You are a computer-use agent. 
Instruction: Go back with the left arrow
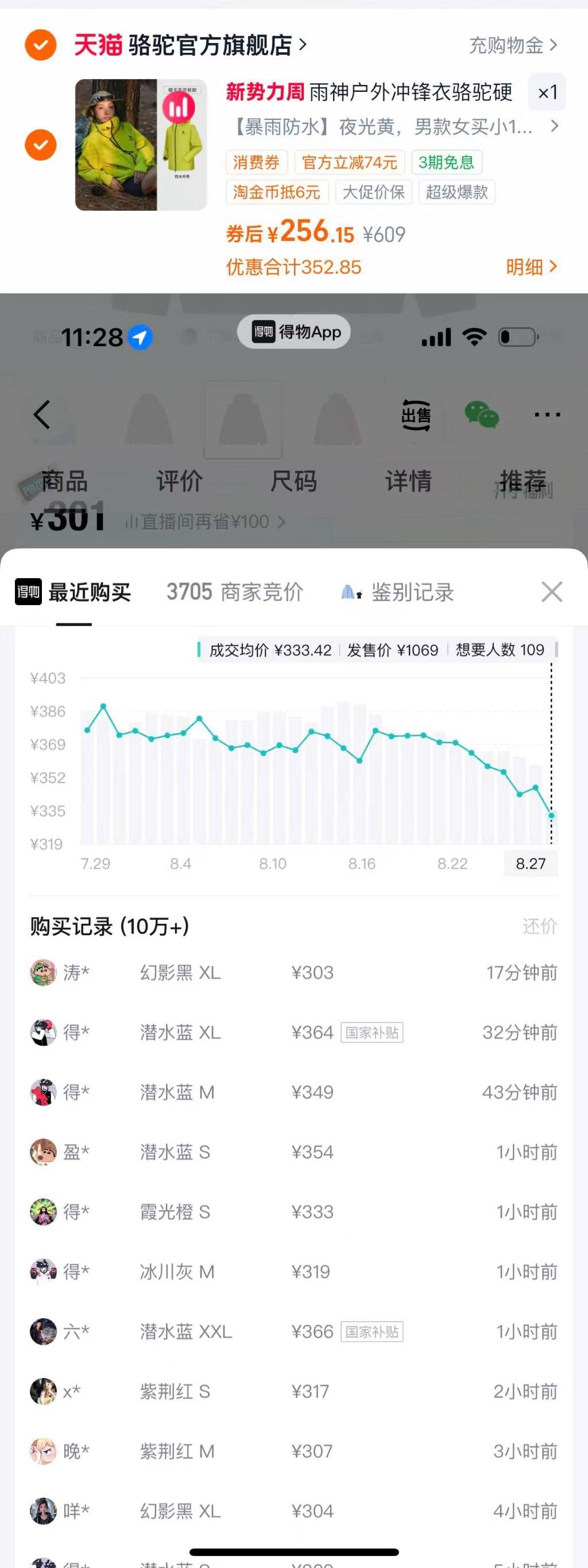pyautogui.click(x=41, y=415)
